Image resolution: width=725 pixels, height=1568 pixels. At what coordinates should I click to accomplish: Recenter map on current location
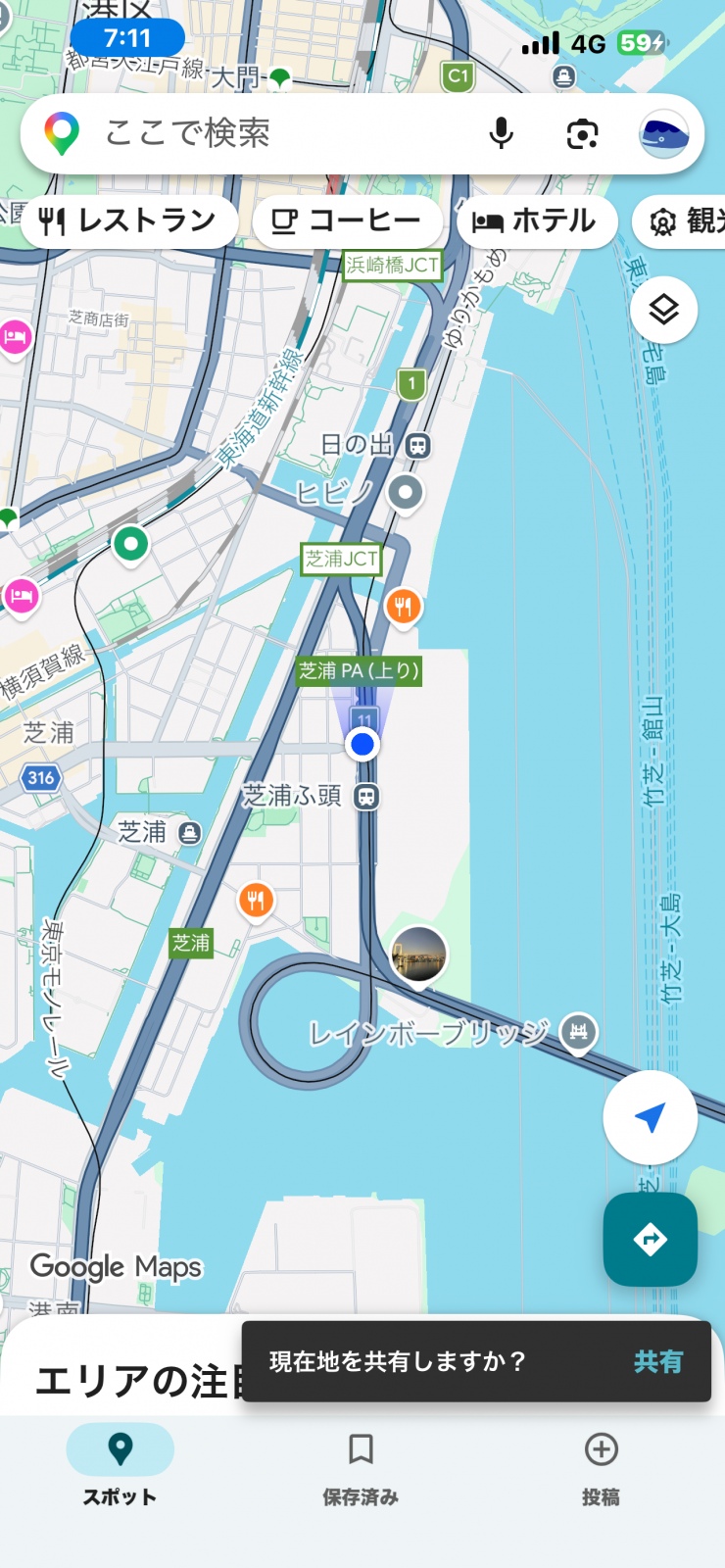(x=650, y=1117)
